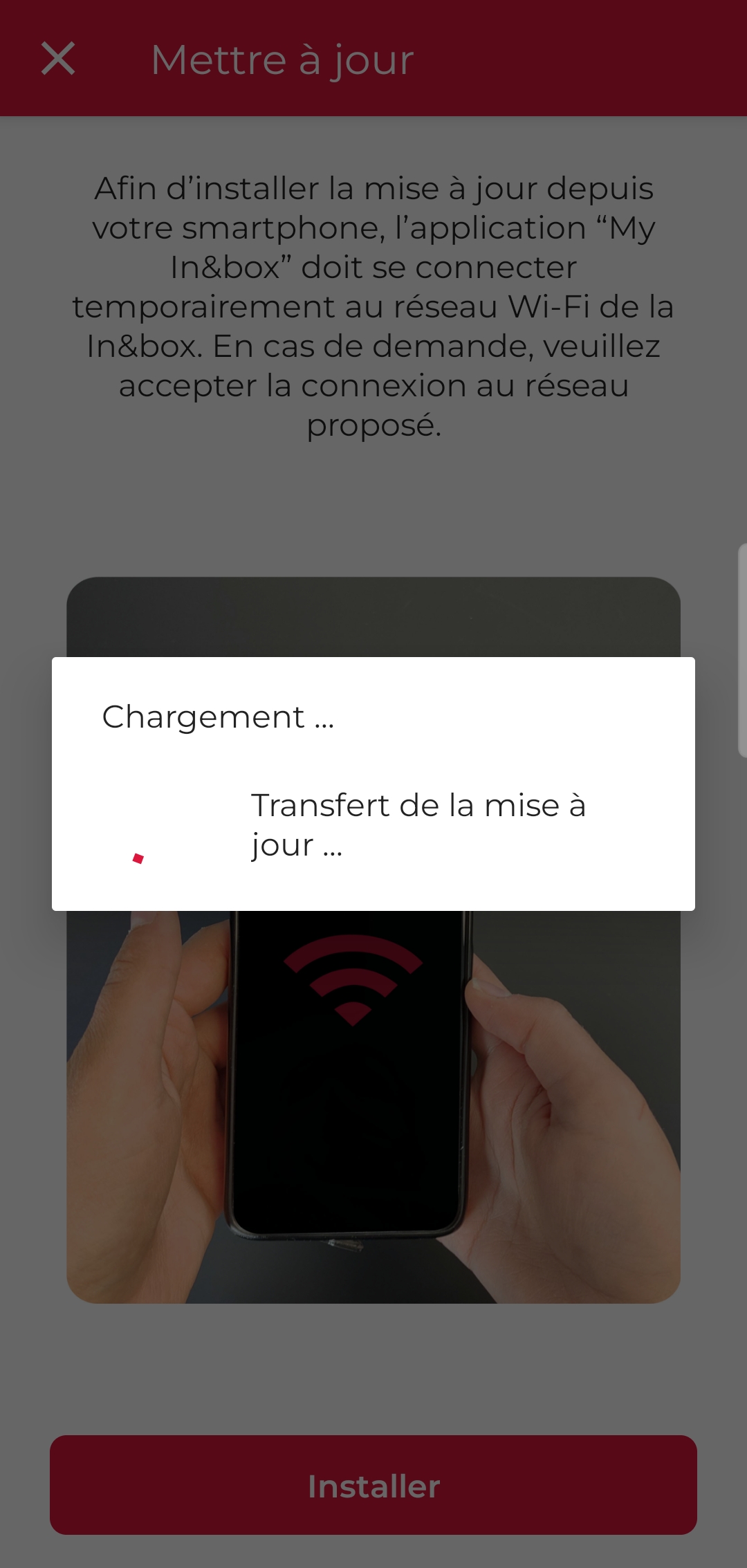The image size is (747, 1568).
Task: Close the Mettre à jour screen
Action: tap(58, 58)
